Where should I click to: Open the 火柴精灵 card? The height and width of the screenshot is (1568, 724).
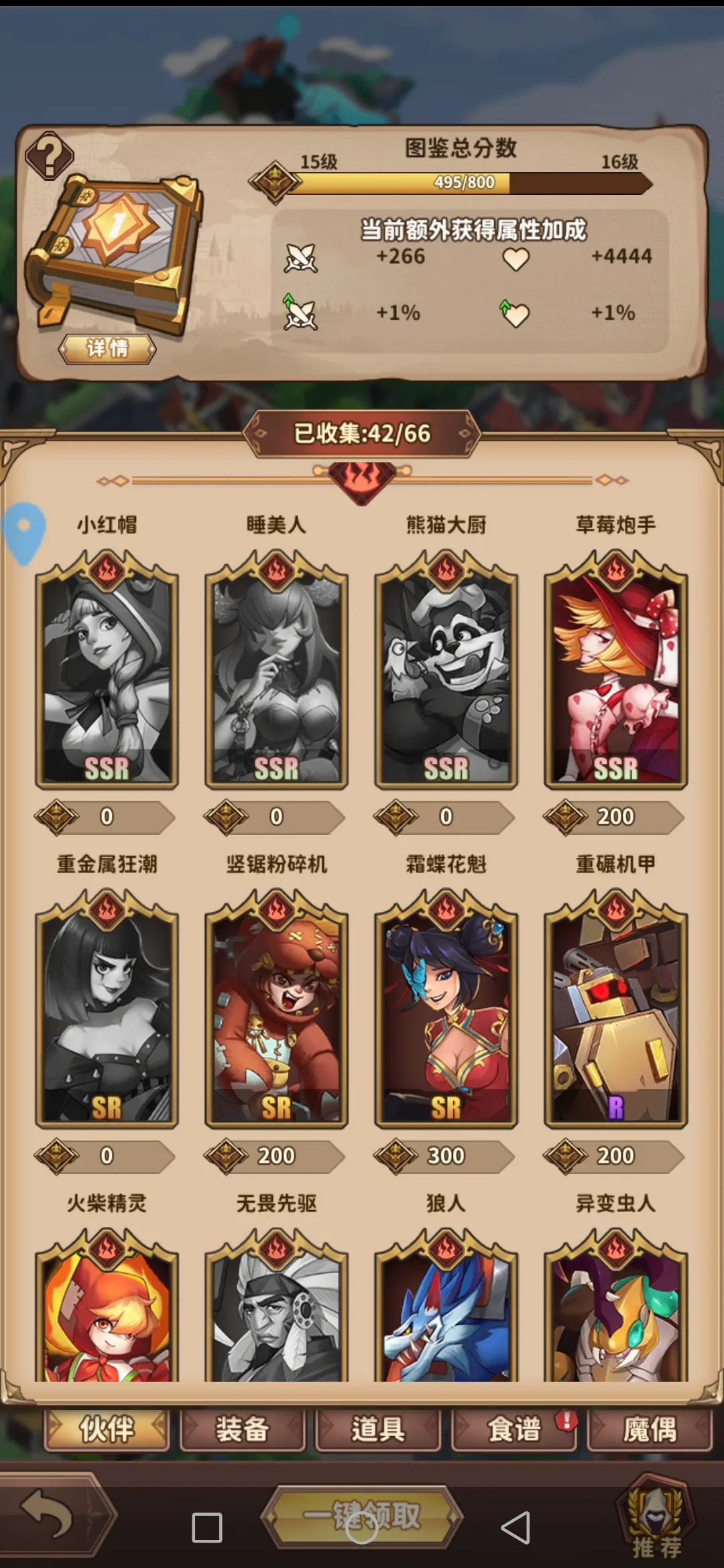[x=107, y=1313]
